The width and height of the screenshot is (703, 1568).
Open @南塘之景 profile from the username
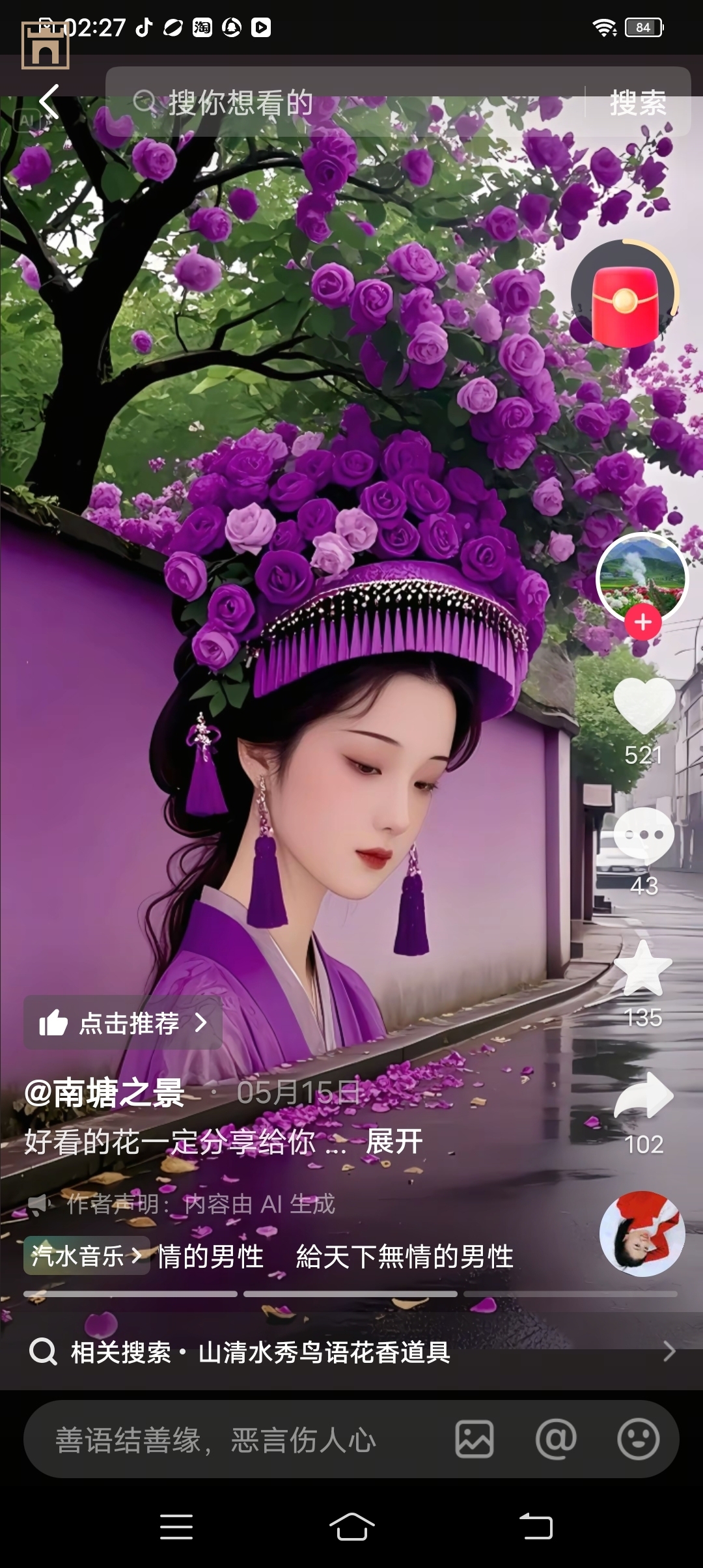105,1093
